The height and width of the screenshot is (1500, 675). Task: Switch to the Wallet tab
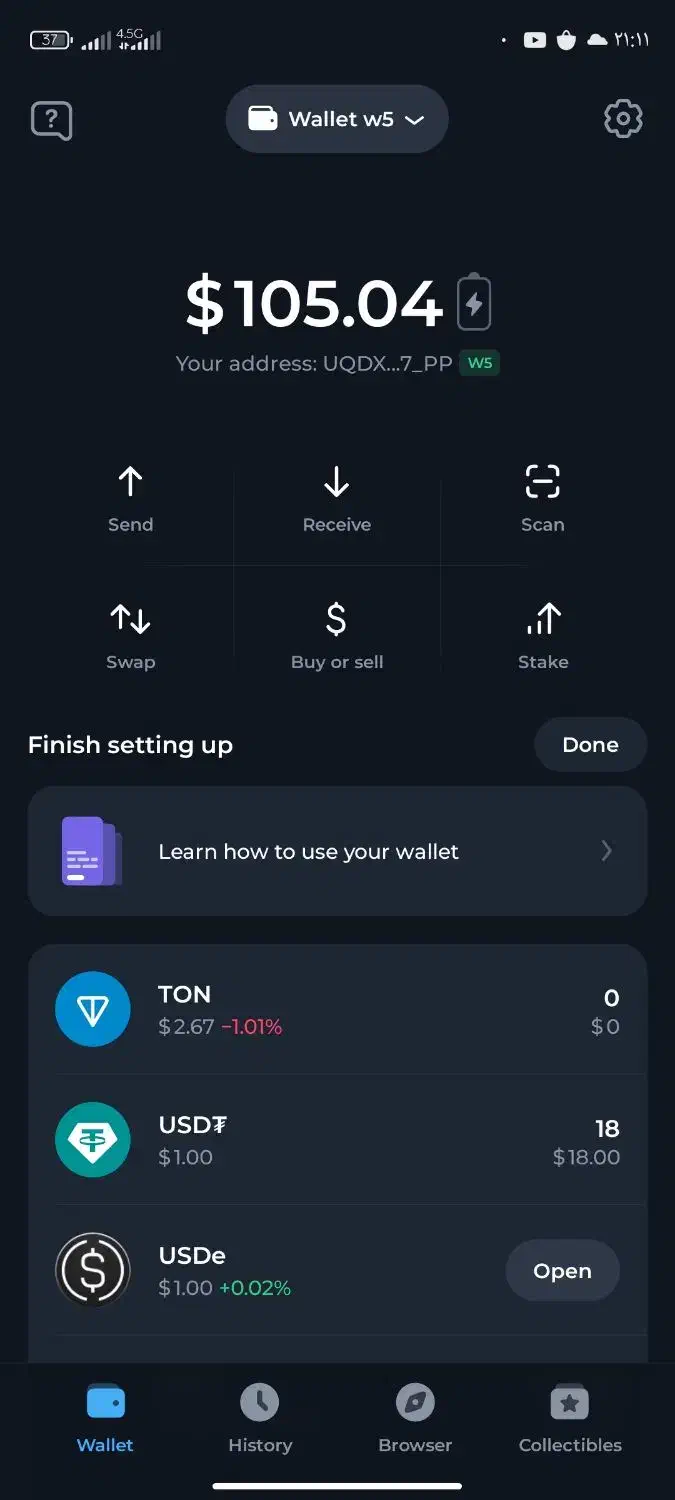[x=105, y=1418]
